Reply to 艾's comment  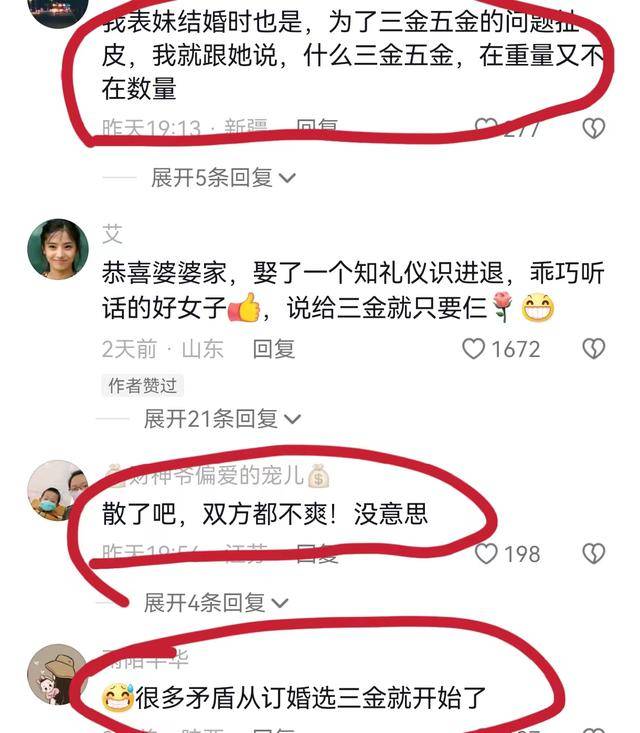click(273, 349)
